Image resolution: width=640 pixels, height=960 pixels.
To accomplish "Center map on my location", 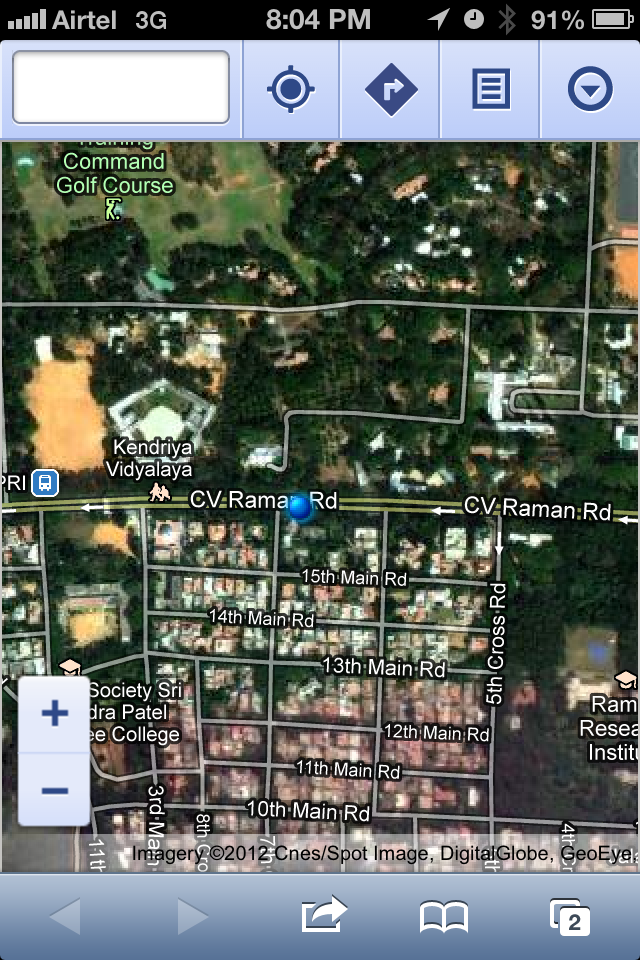I will pos(290,90).
